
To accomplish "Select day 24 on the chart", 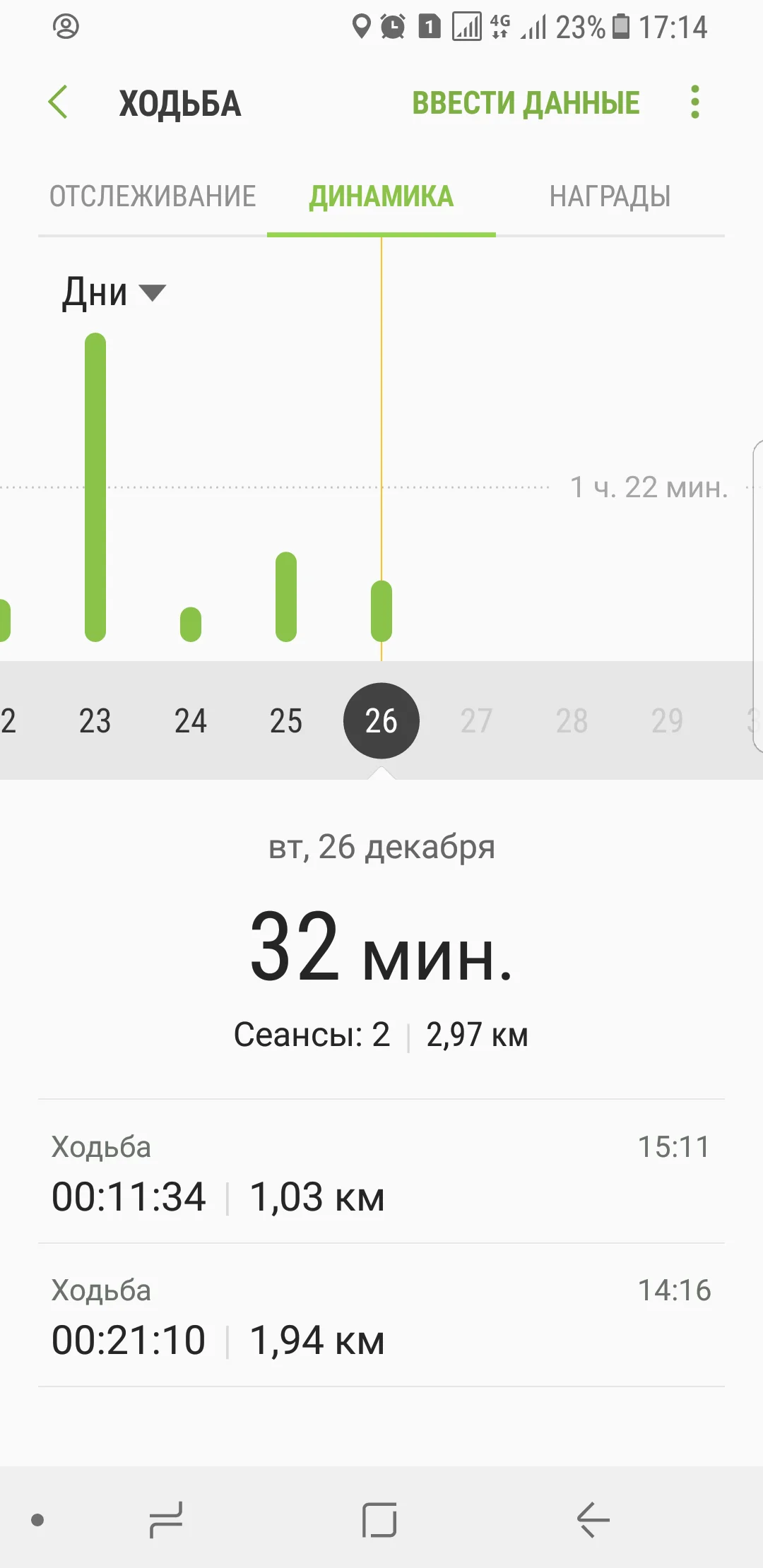I will coord(190,720).
